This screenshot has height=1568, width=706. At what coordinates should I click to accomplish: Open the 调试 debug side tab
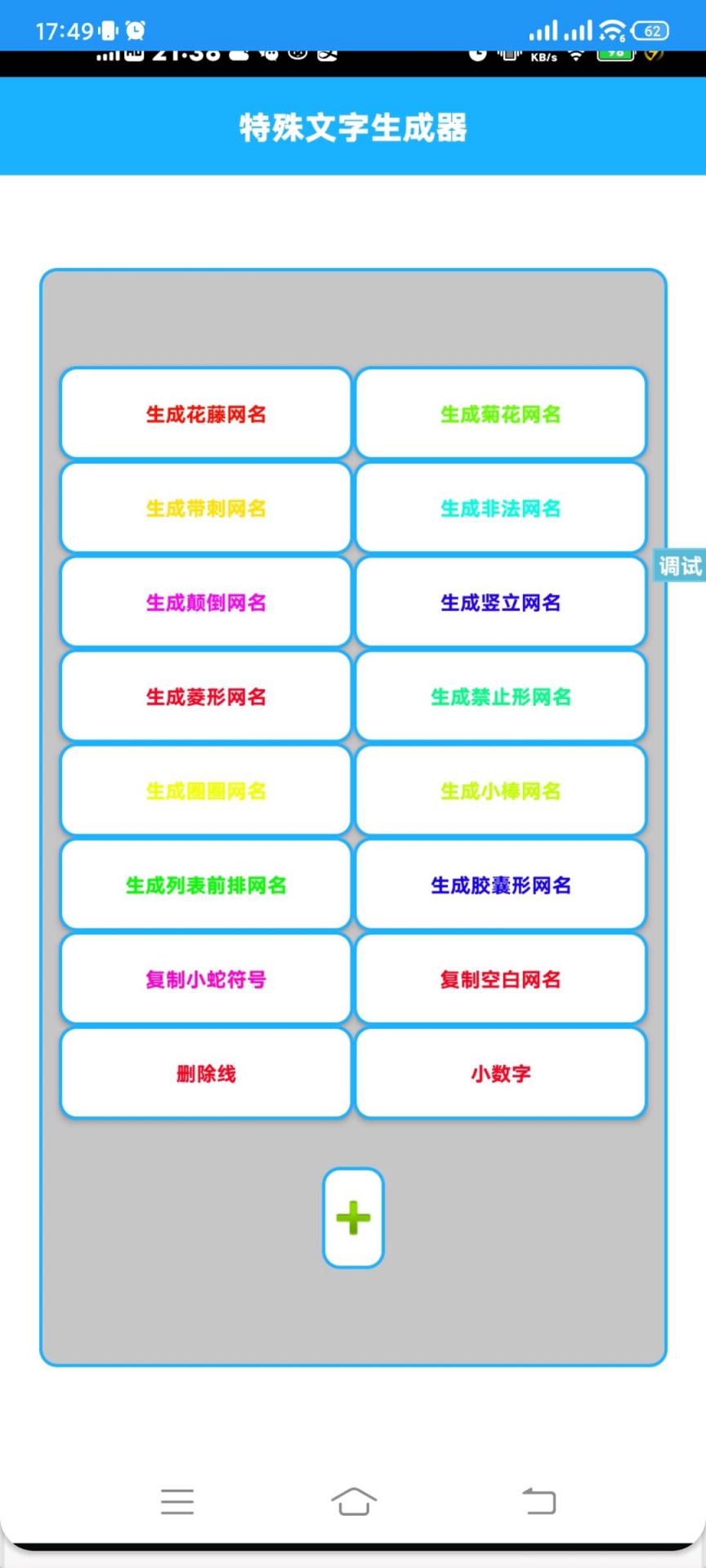pyautogui.click(x=681, y=565)
